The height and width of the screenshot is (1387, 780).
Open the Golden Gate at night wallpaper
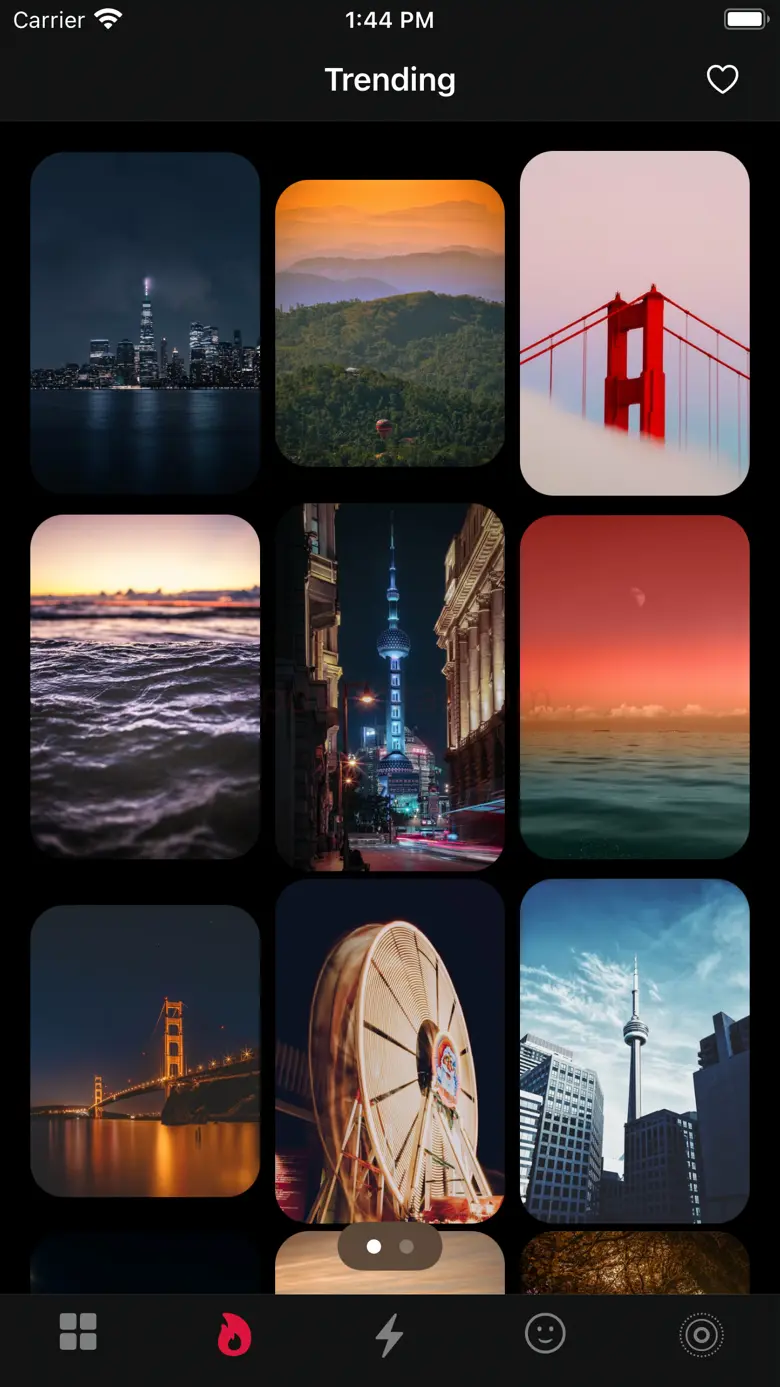(145, 1051)
